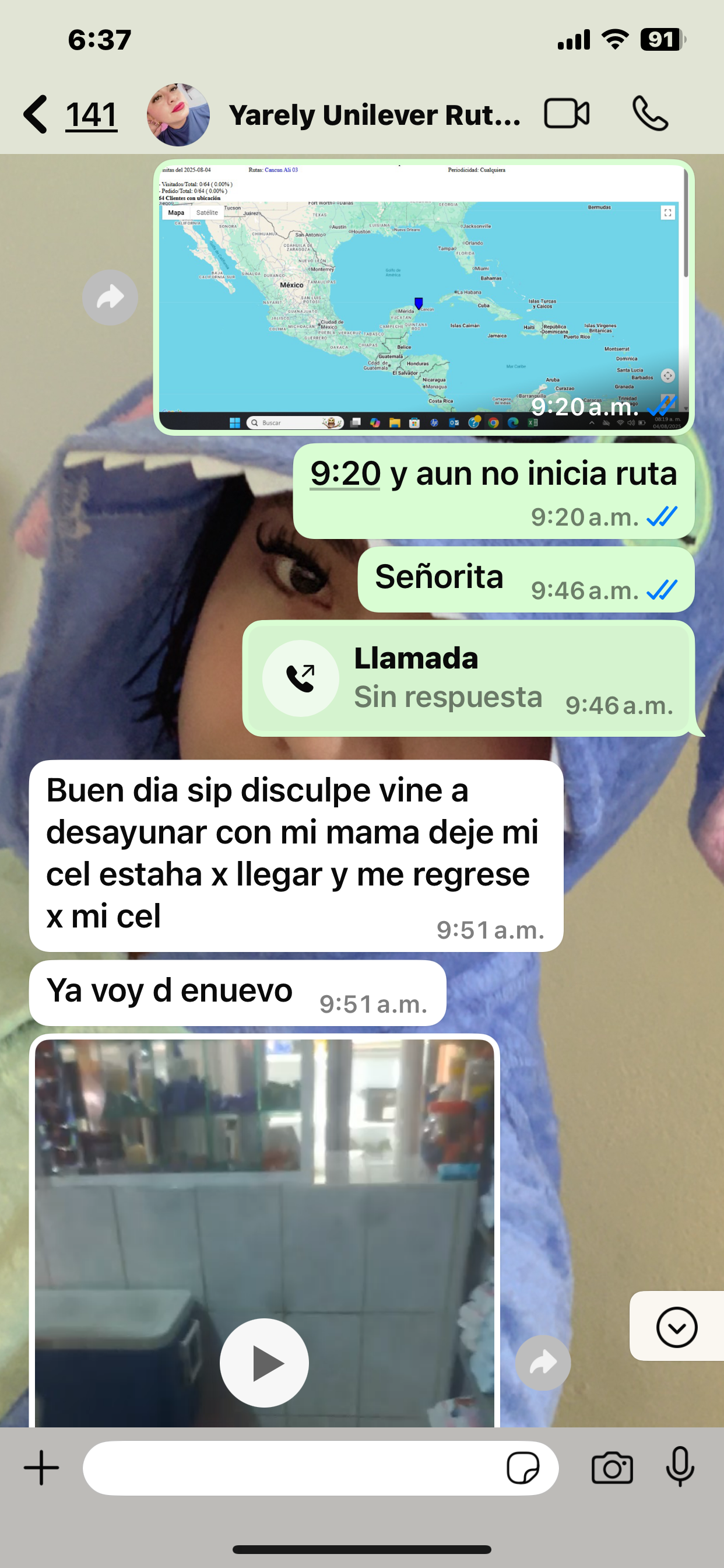724x1568 pixels.
Task: Open the attachment plus menu
Action: point(41,1468)
